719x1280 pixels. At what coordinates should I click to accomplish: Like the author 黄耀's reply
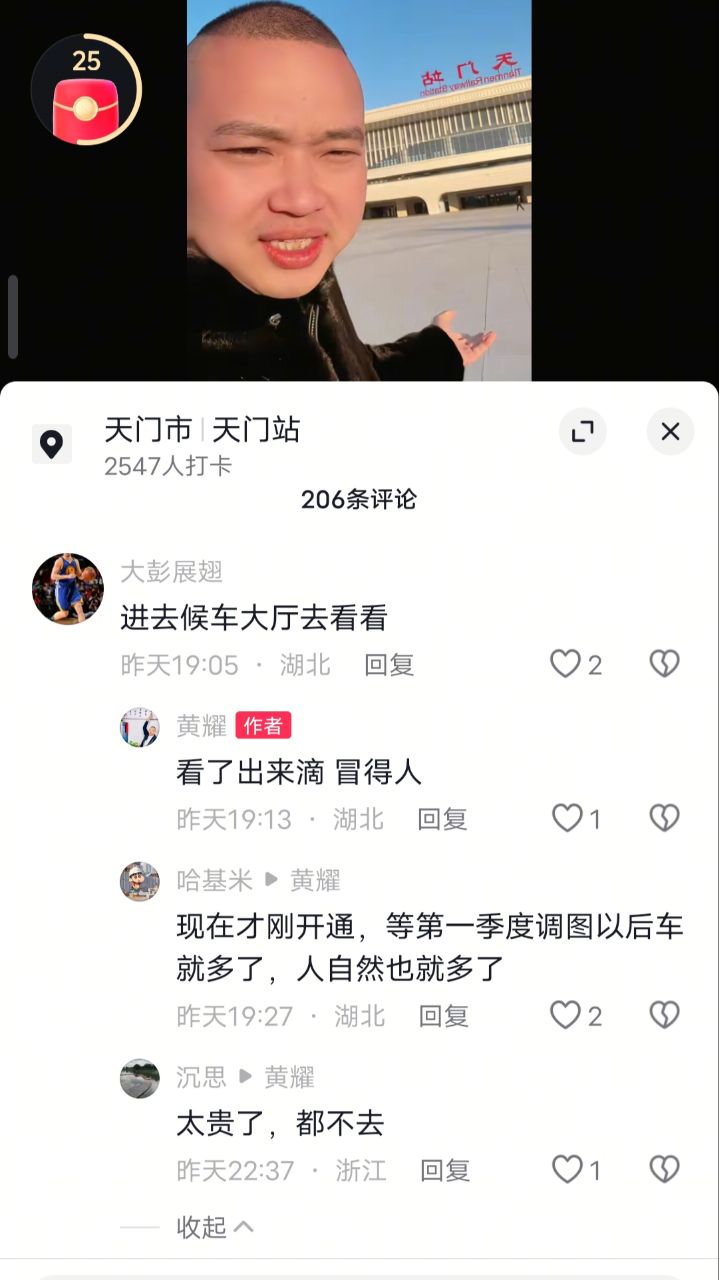pos(568,819)
